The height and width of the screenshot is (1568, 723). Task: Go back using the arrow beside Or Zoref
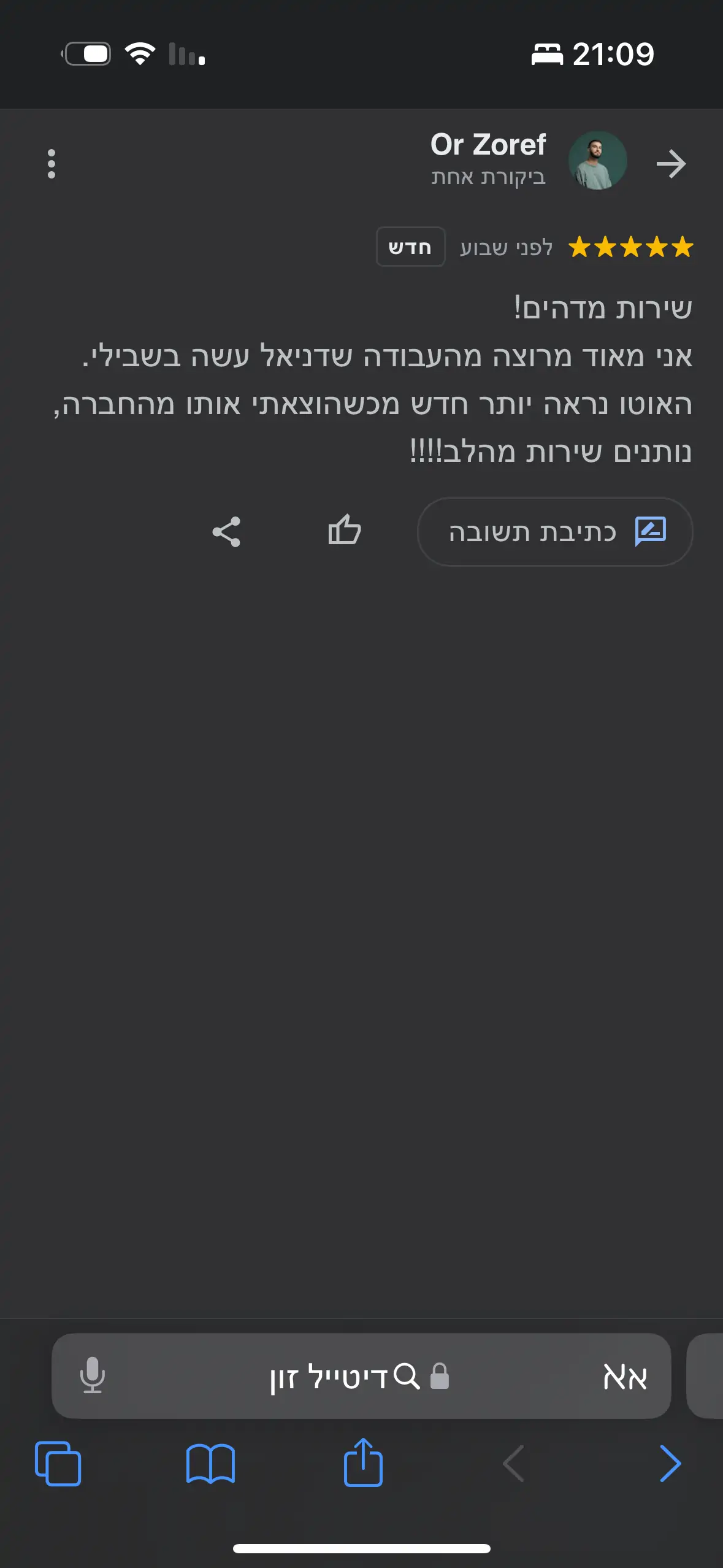point(670,164)
